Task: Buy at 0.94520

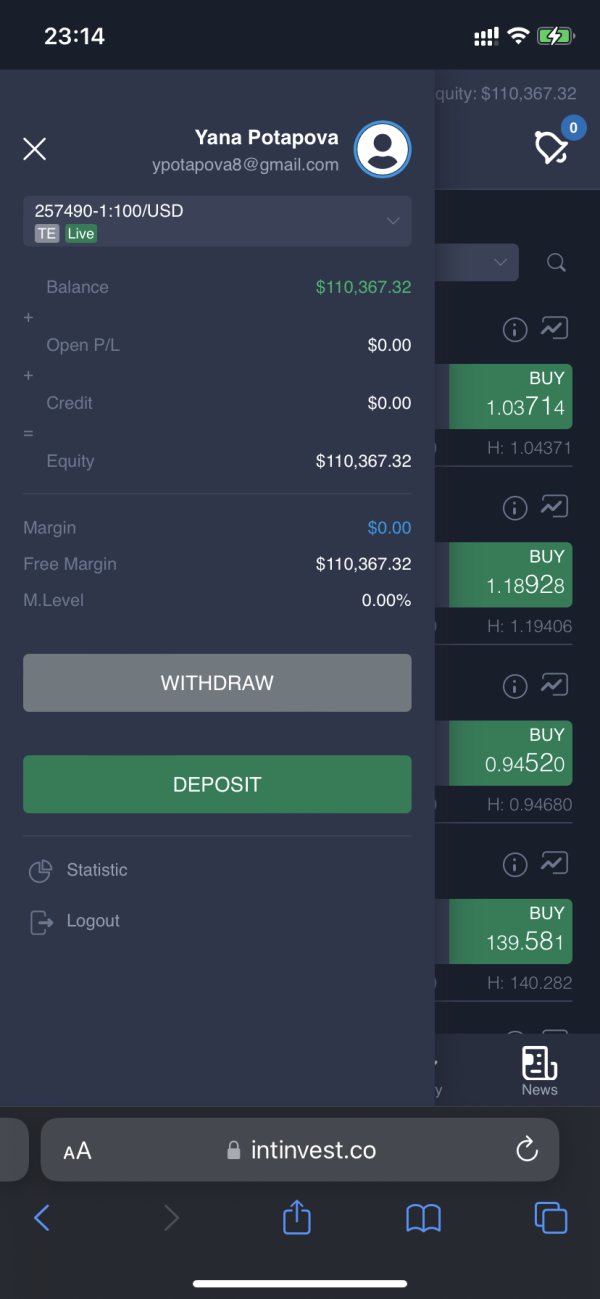Action: coord(511,752)
